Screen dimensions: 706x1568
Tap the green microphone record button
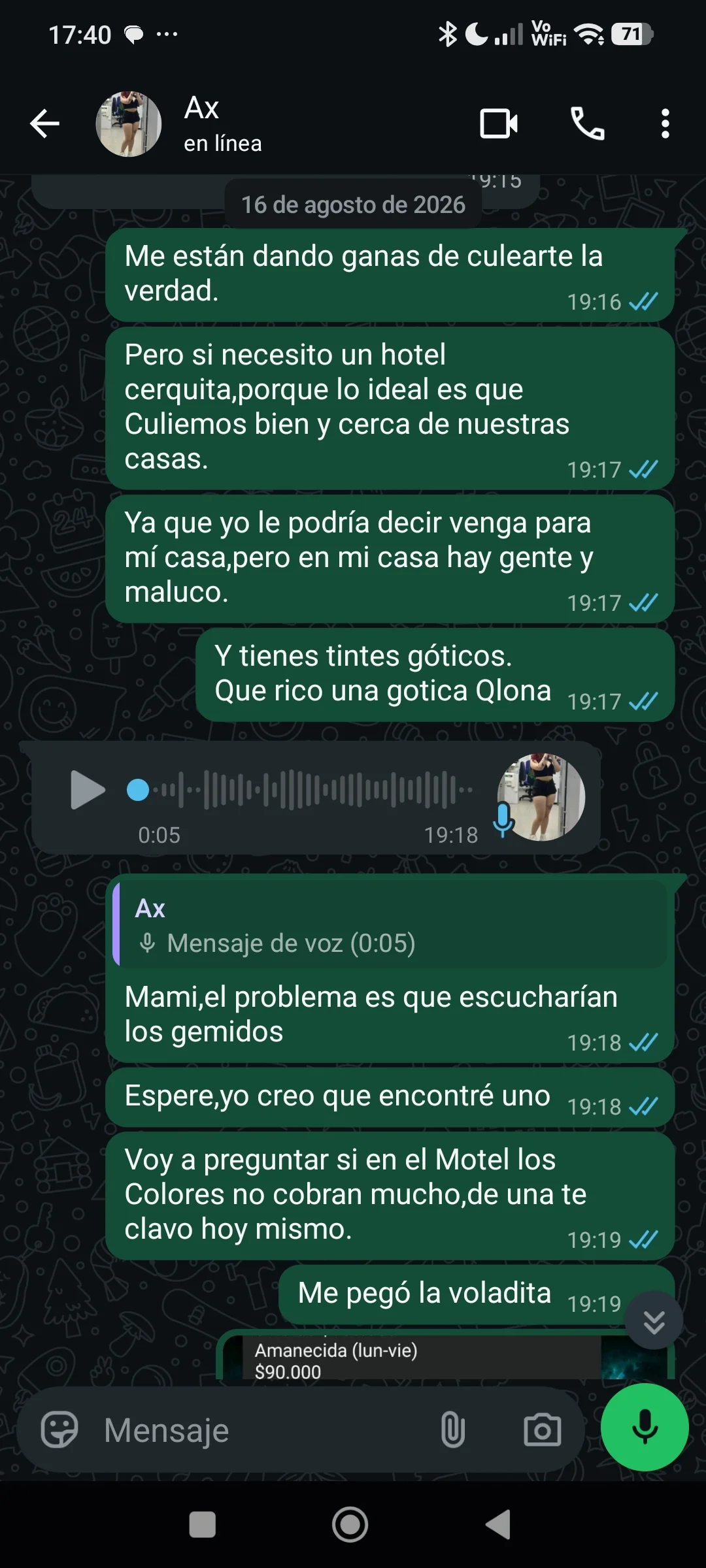[645, 1428]
